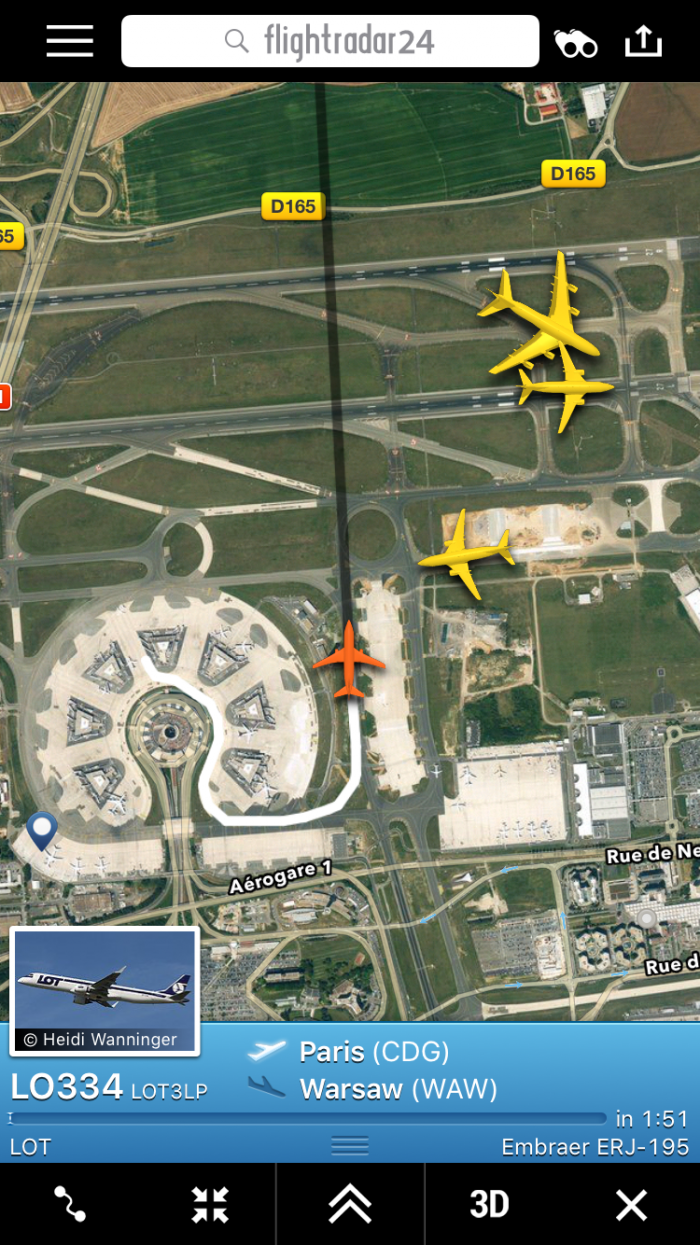Open the binoculars AR view
Image resolution: width=700 pixels, height=1245 pixels.
pos(576,42)
